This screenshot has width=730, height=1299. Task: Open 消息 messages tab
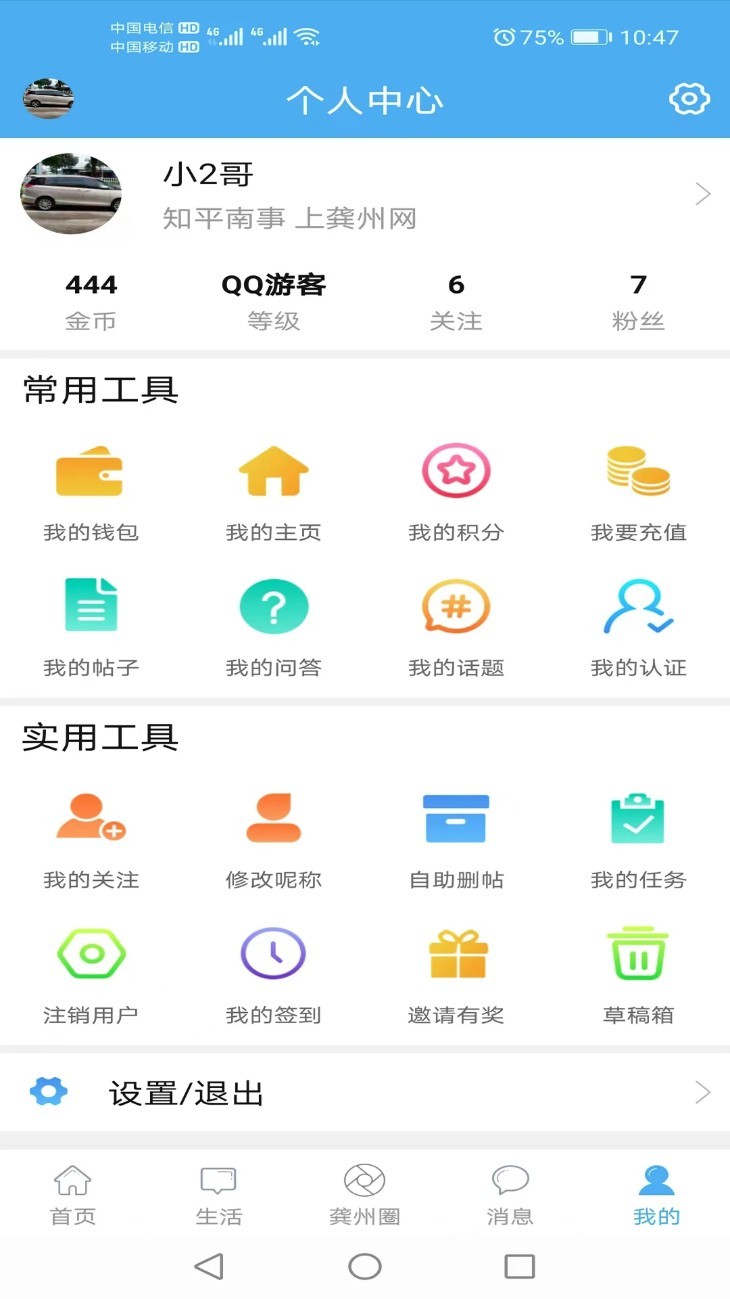click(510, 1196)
